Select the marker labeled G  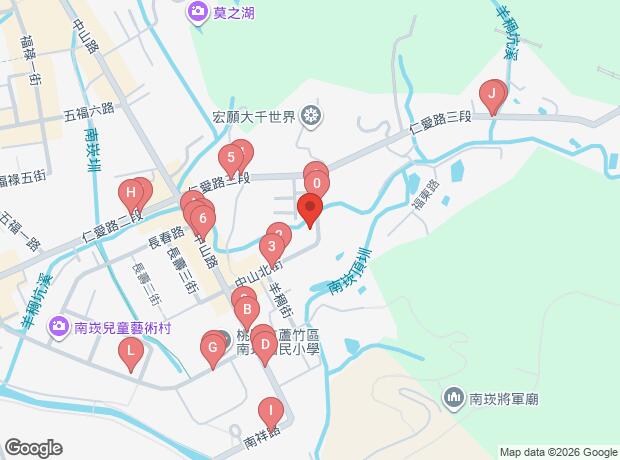click(213, 350)
